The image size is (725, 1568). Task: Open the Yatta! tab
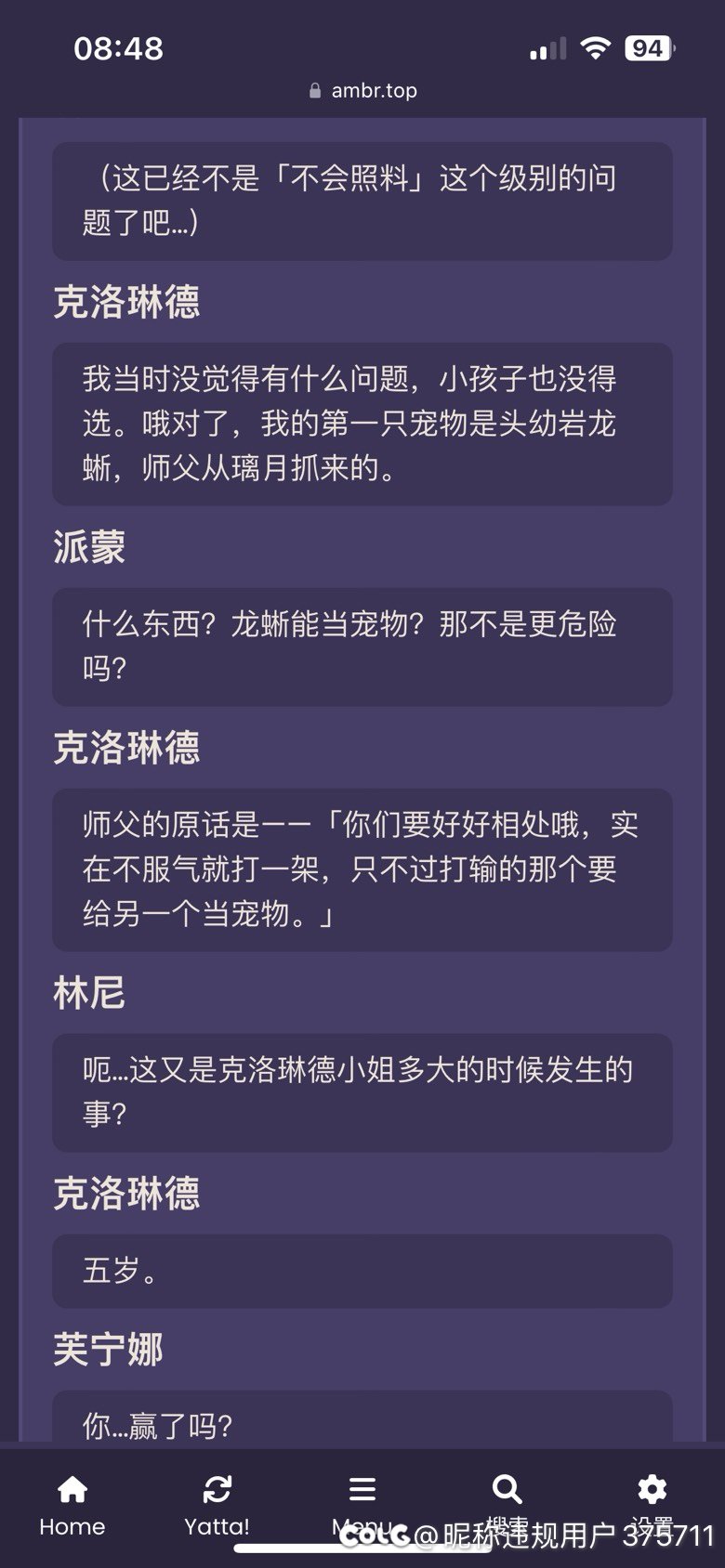coord(217,1506)
